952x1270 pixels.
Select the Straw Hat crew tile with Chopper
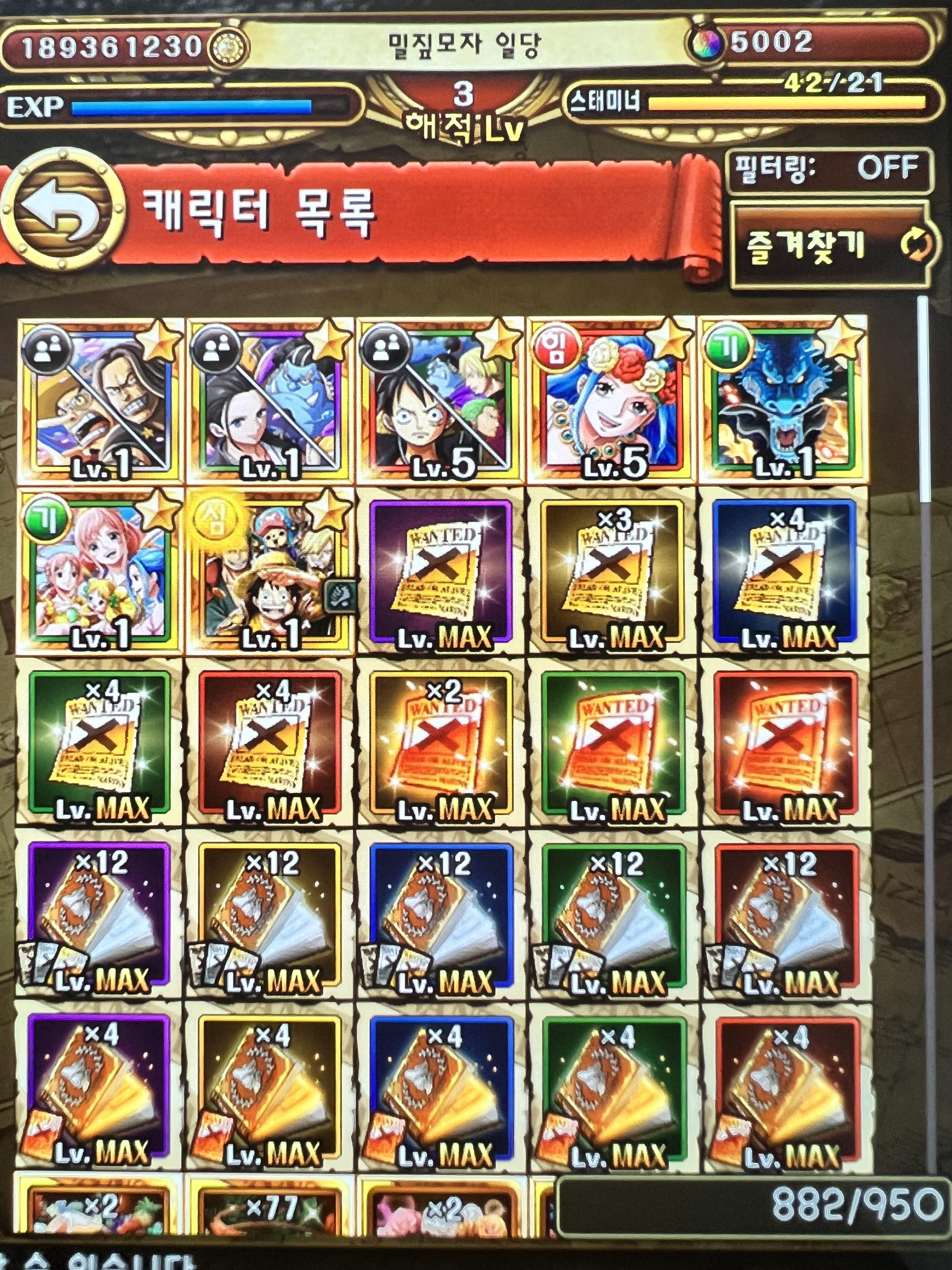point(270,571)
